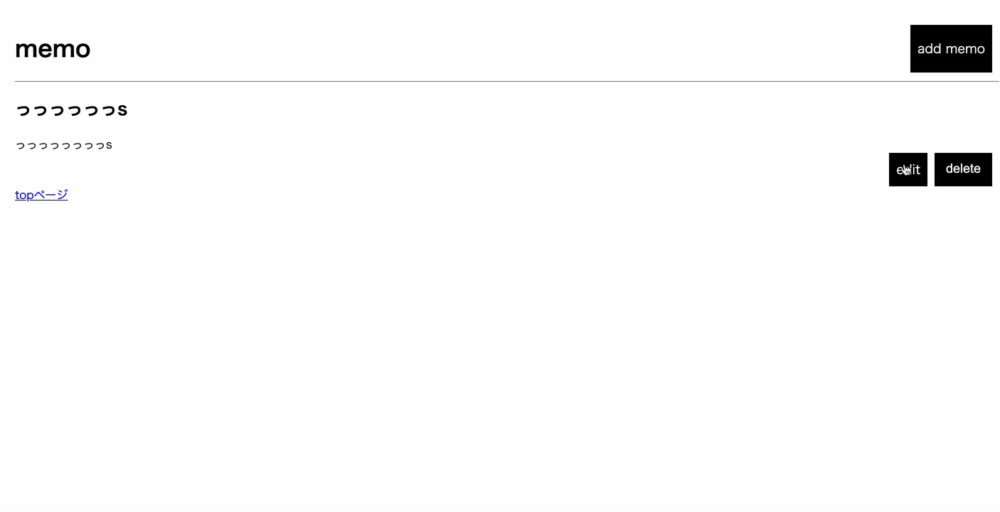Tap the add memo button
The height and width of the screenshot is (512, 1000).
pos(950,48)
